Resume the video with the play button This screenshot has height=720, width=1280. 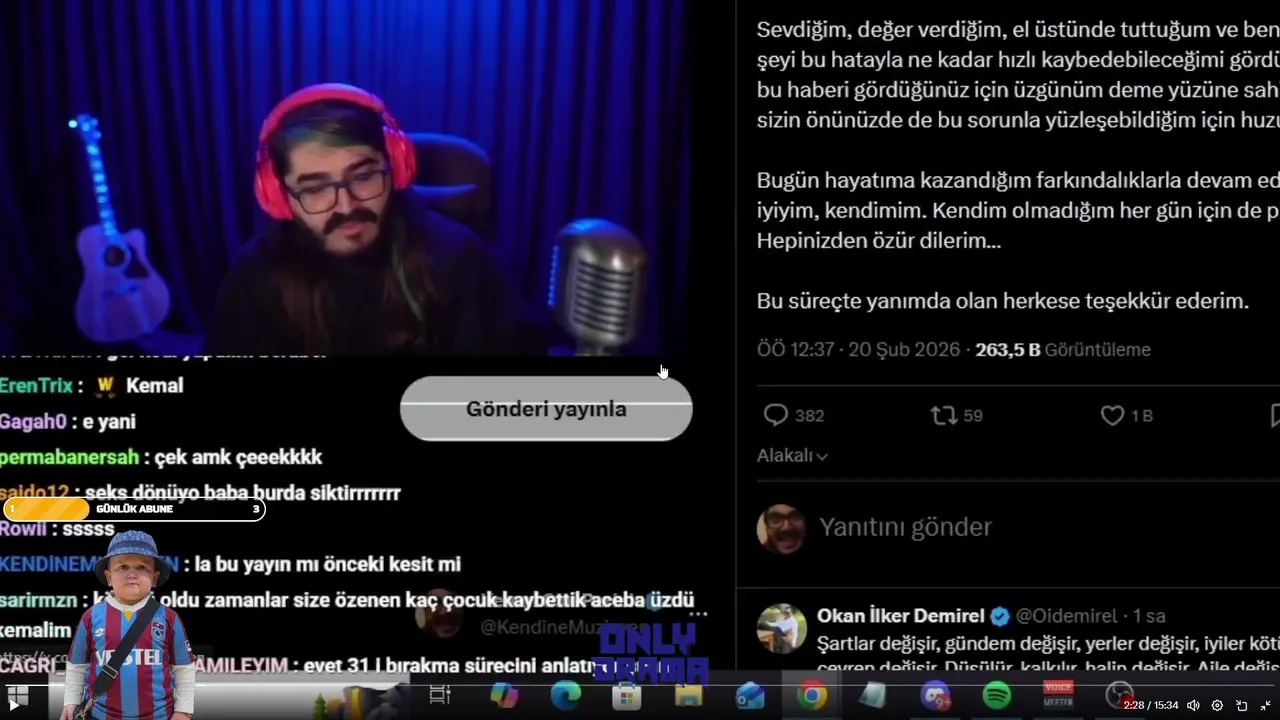[14, 705]
